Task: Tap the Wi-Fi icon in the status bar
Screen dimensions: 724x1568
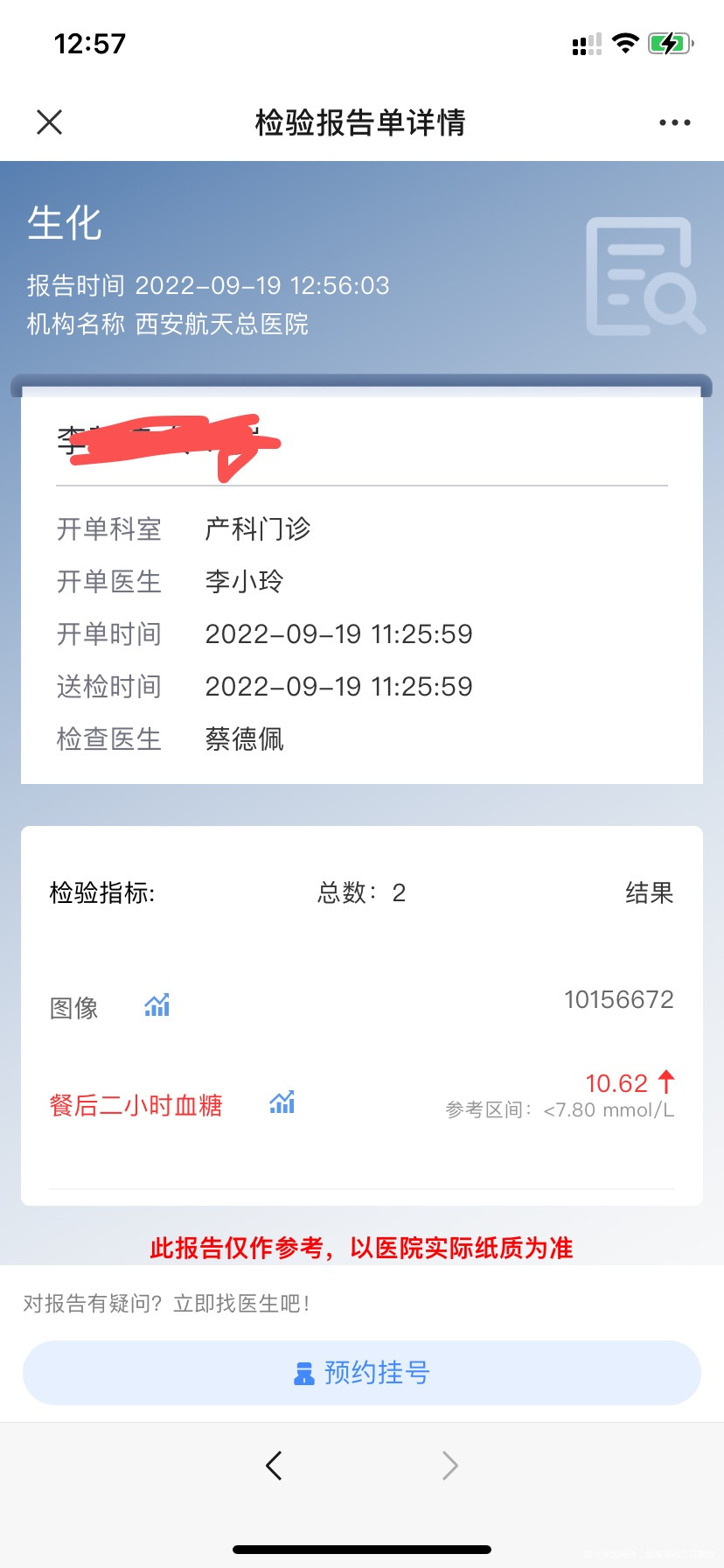Action: pyautogui.click(x=626, y=43)
